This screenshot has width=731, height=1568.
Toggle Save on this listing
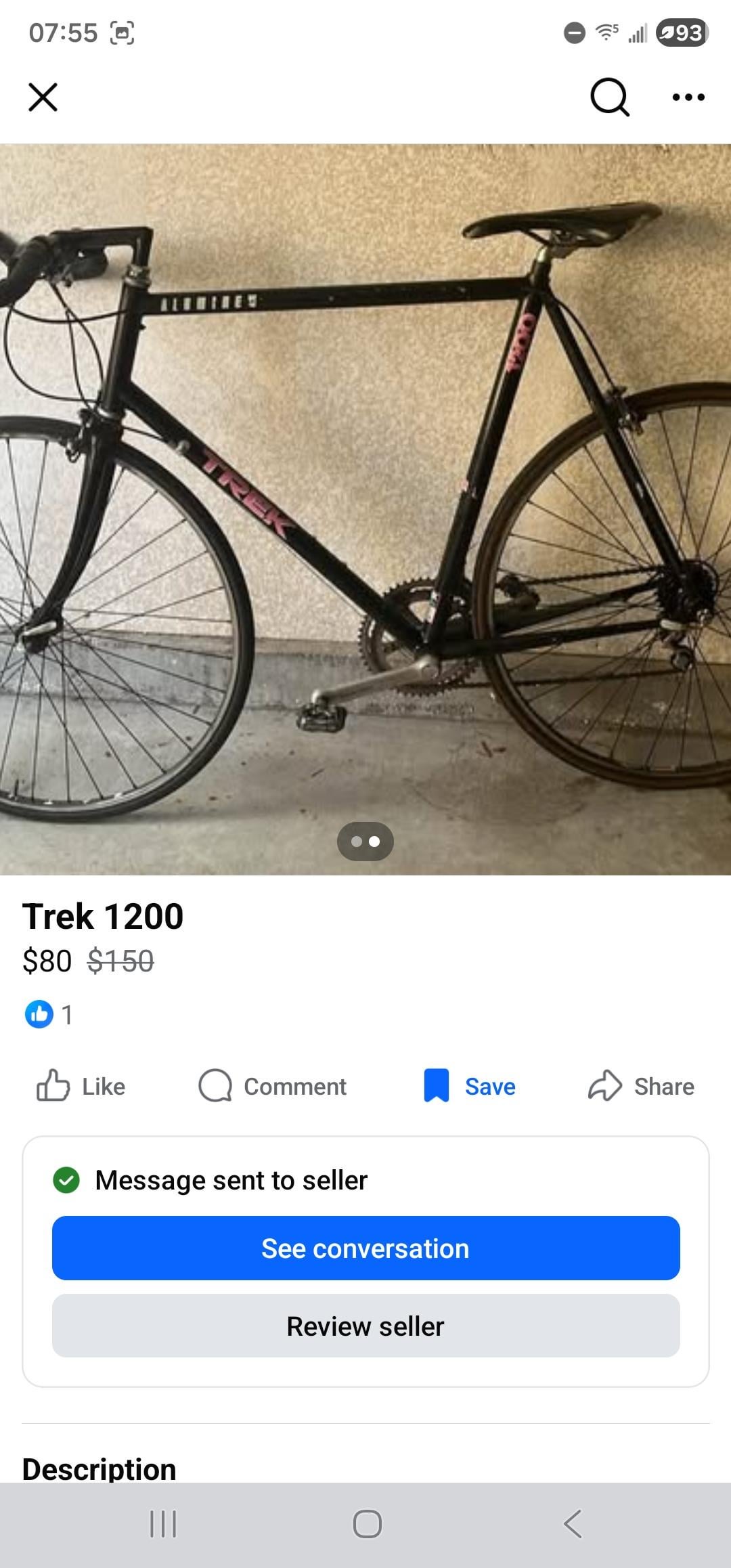click(470, 1086)
